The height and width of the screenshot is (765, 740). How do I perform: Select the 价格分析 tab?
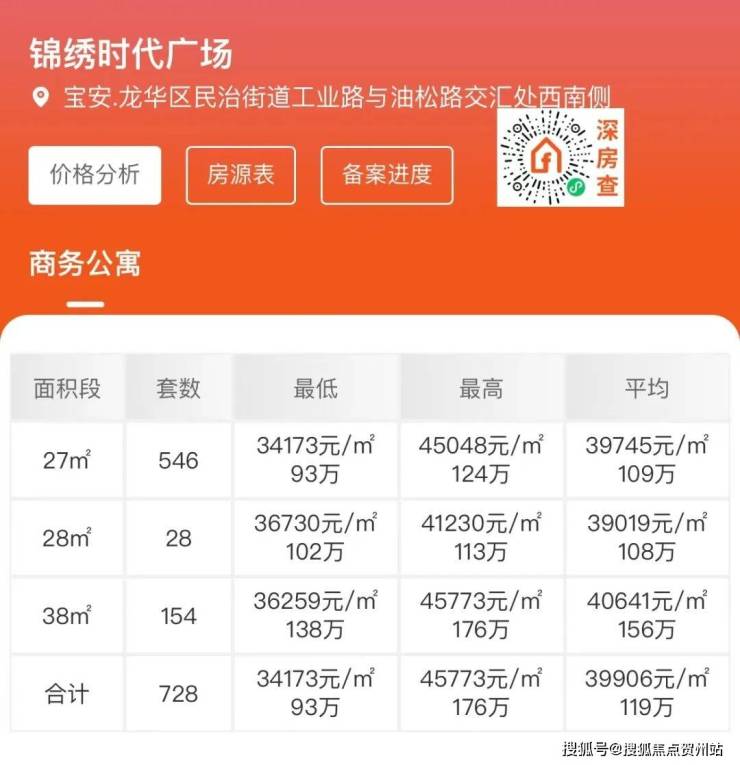94,175
